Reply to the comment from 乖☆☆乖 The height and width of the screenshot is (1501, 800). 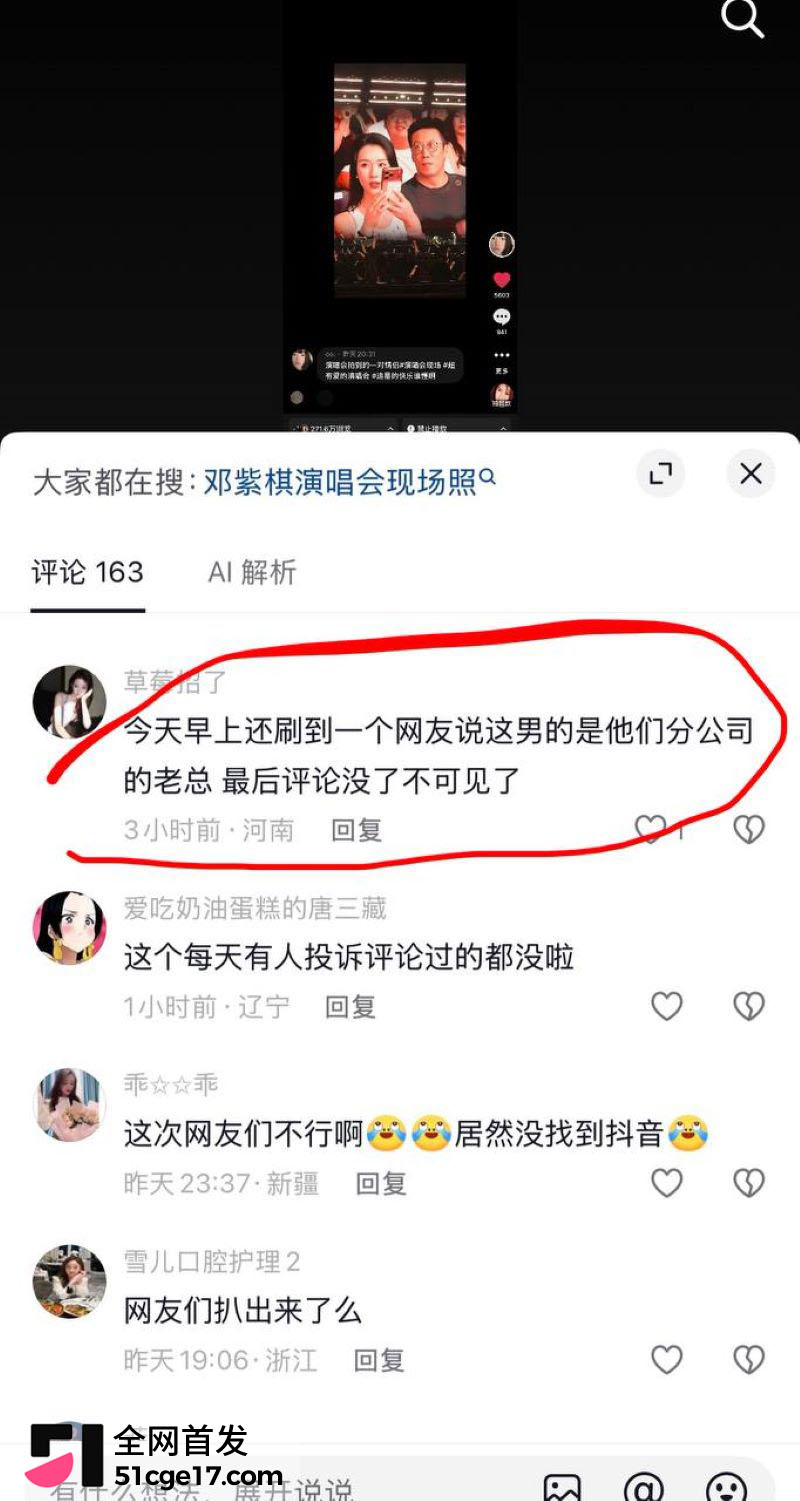coord(381,1184)
